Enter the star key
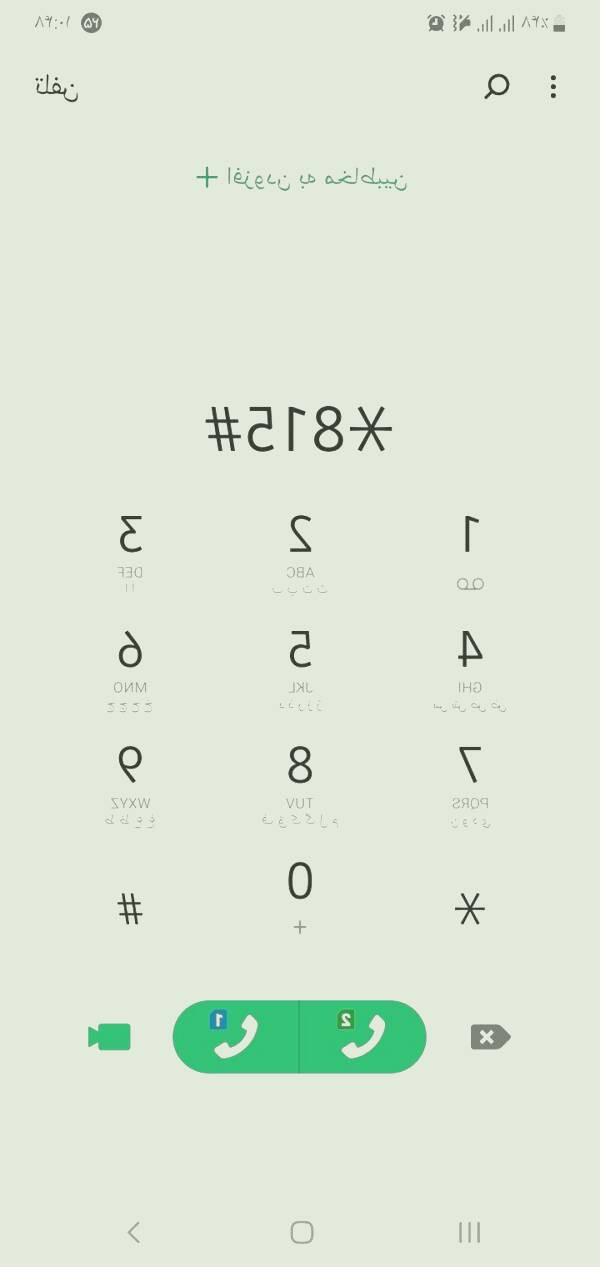This screenshot has width=600, height=1267. (469, 909)
